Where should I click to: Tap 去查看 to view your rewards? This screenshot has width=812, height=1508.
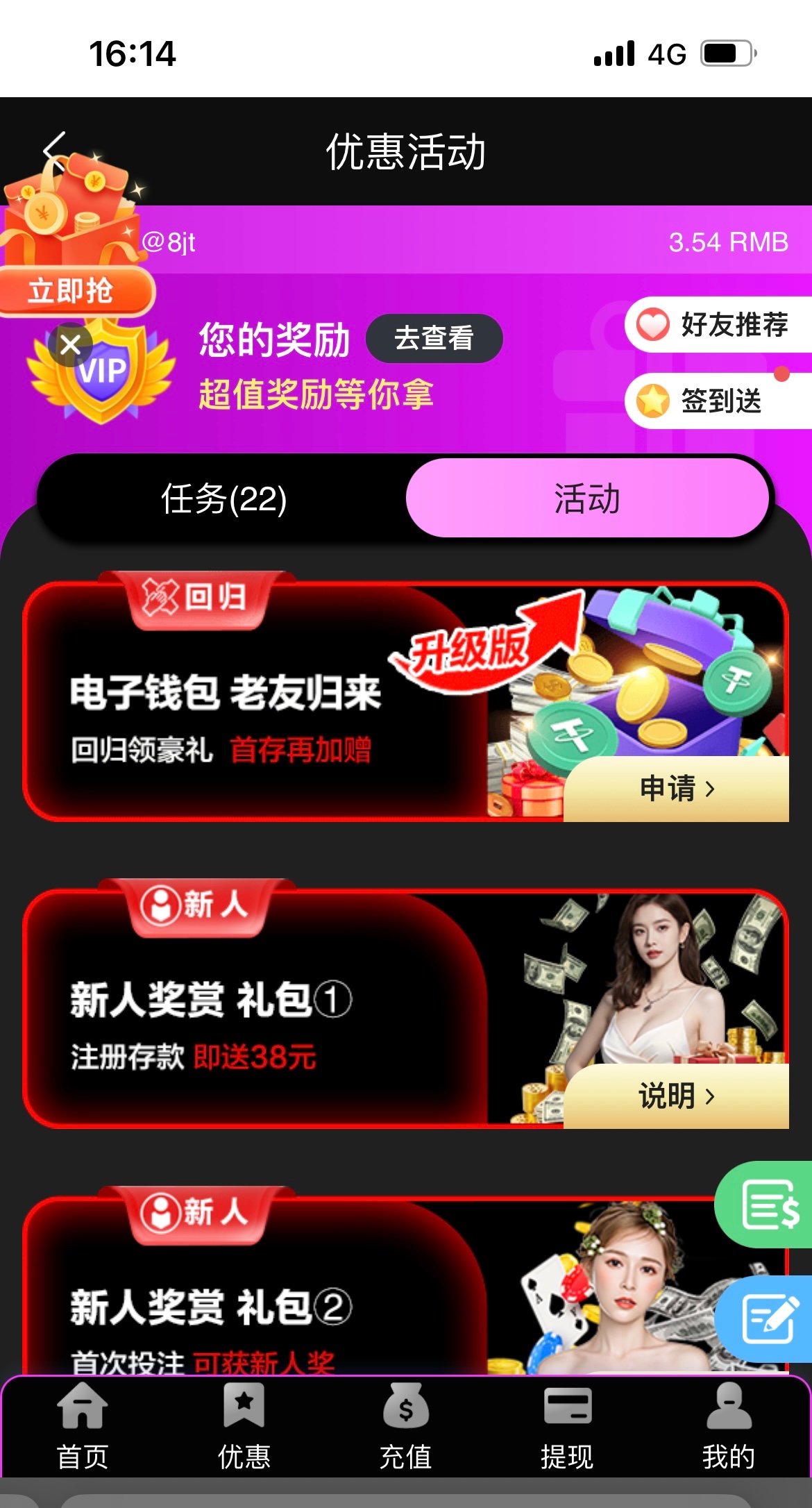pos(434,339)
